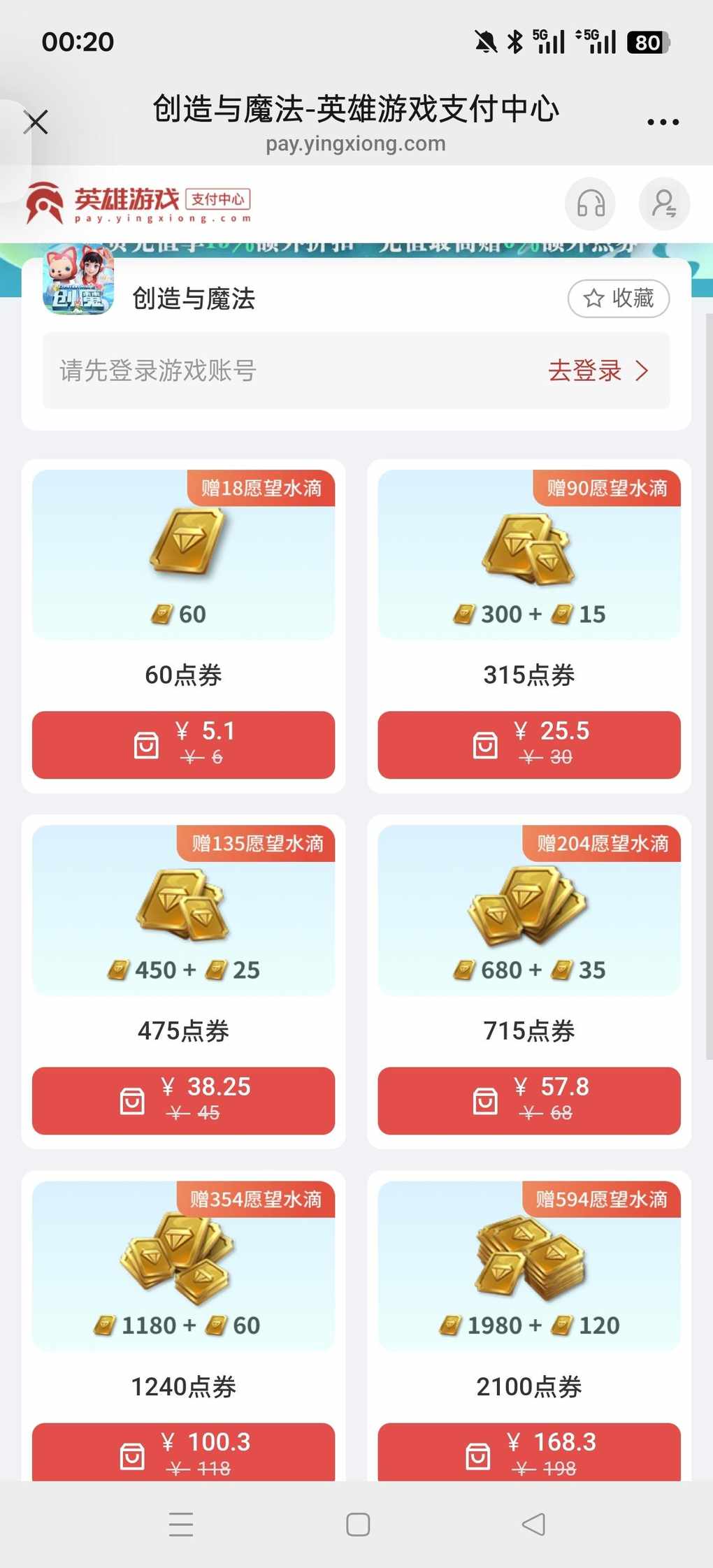Tap 去登录 to log in
Screen dimensions: 713x1568
(598, 371)
